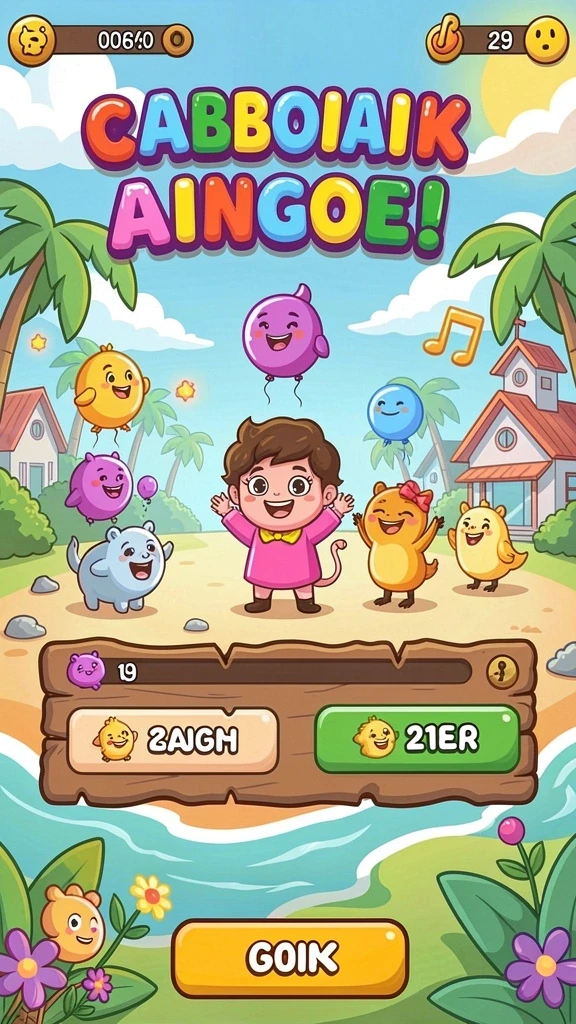
Task: Tap the orange music note icon beside 29
Action: tap(446, 39)
